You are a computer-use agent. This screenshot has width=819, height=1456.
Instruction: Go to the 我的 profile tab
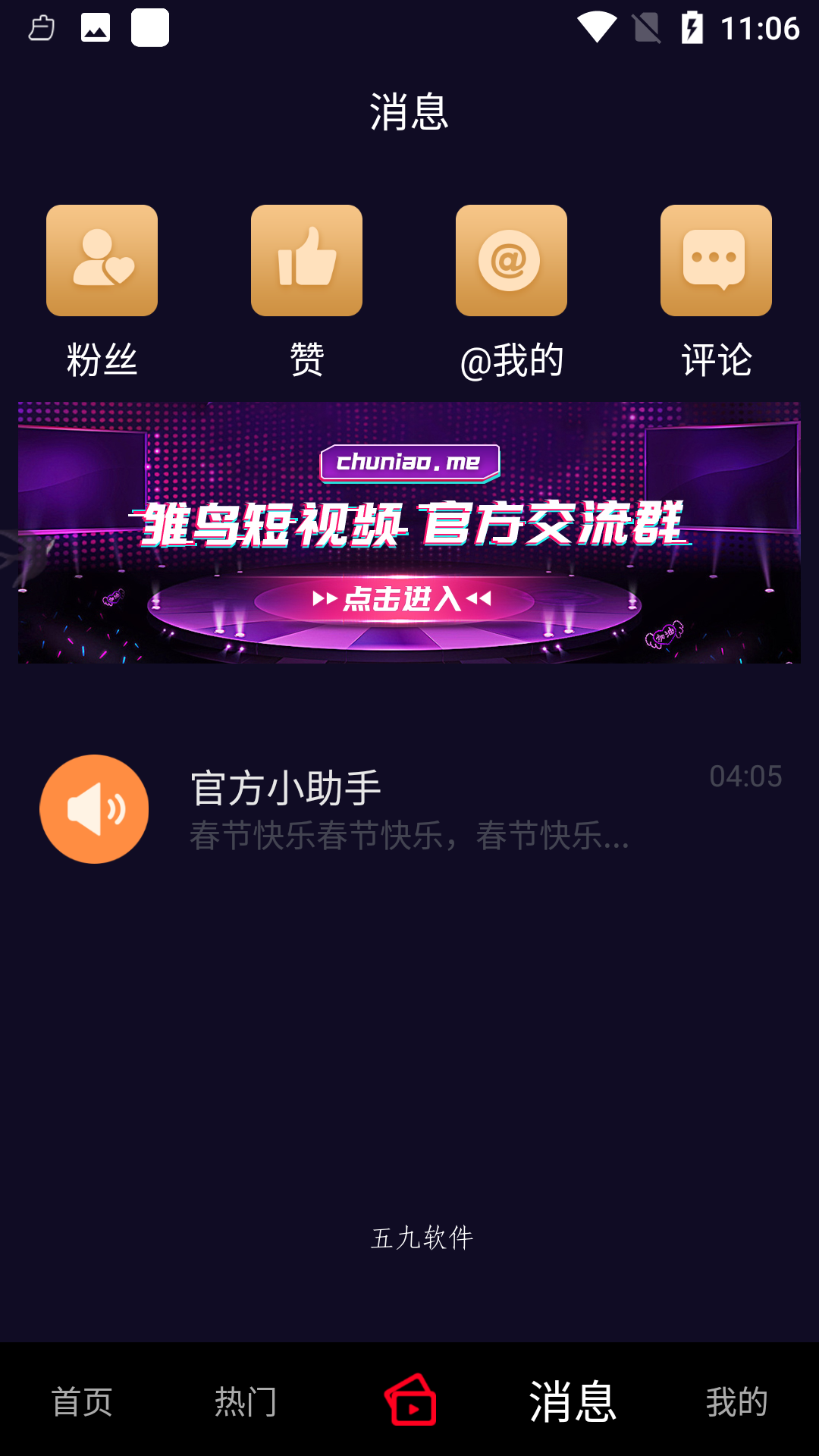[x=736, y=1401]
